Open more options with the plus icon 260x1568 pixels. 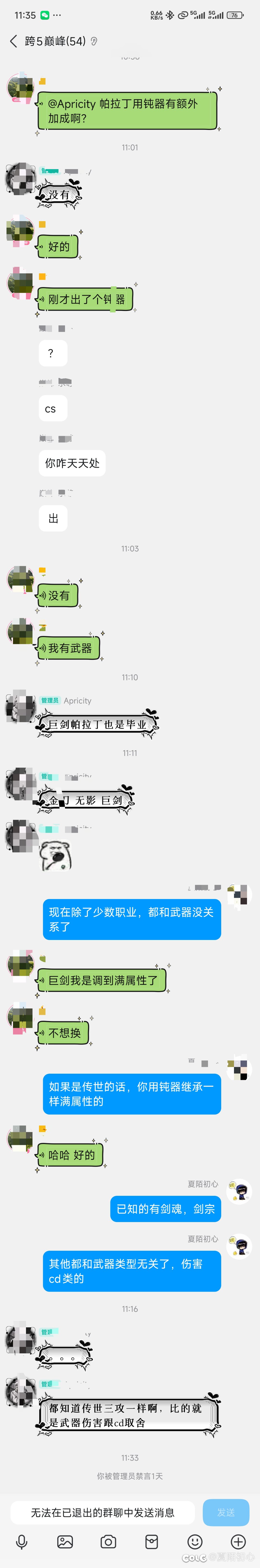pos(238,1541)
